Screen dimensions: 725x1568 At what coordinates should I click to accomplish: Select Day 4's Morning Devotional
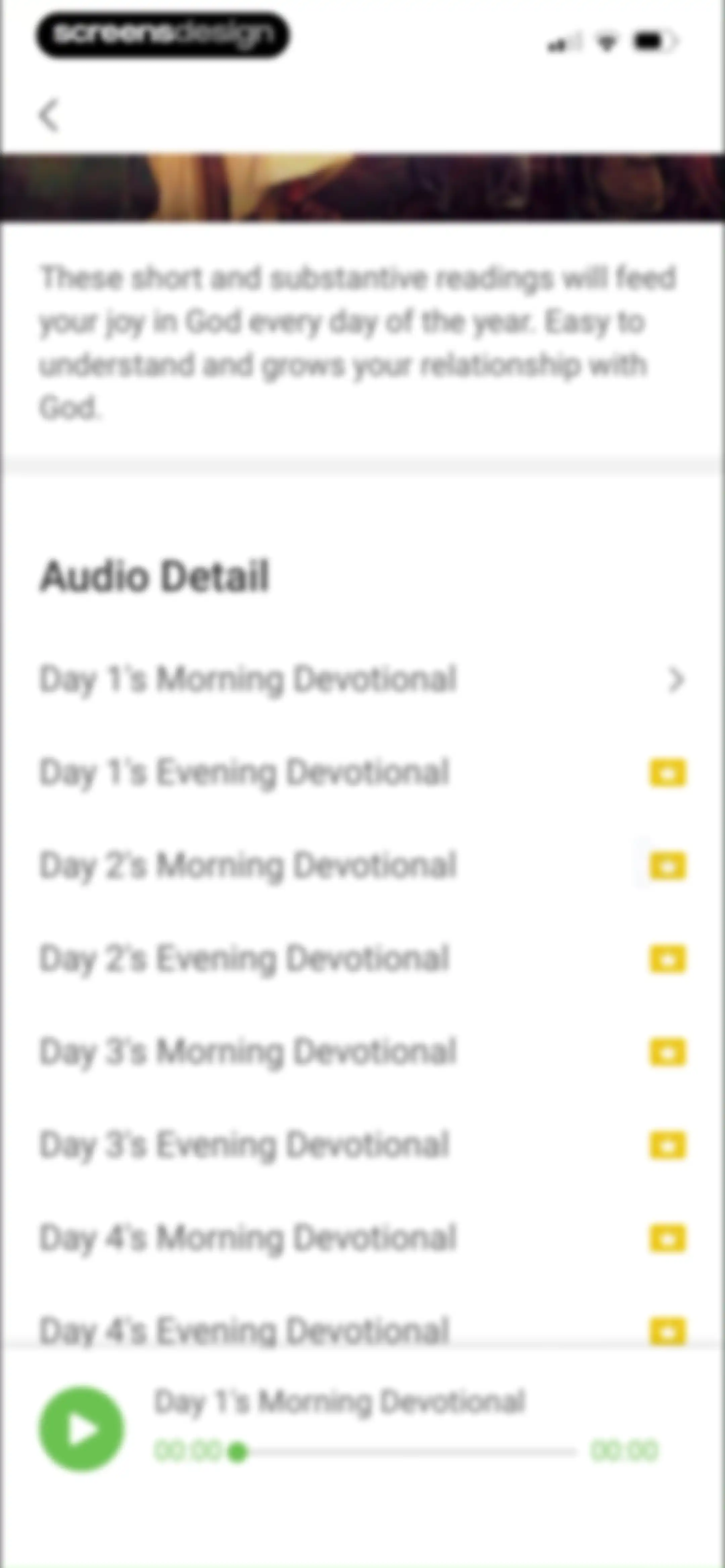[362, 1239]
